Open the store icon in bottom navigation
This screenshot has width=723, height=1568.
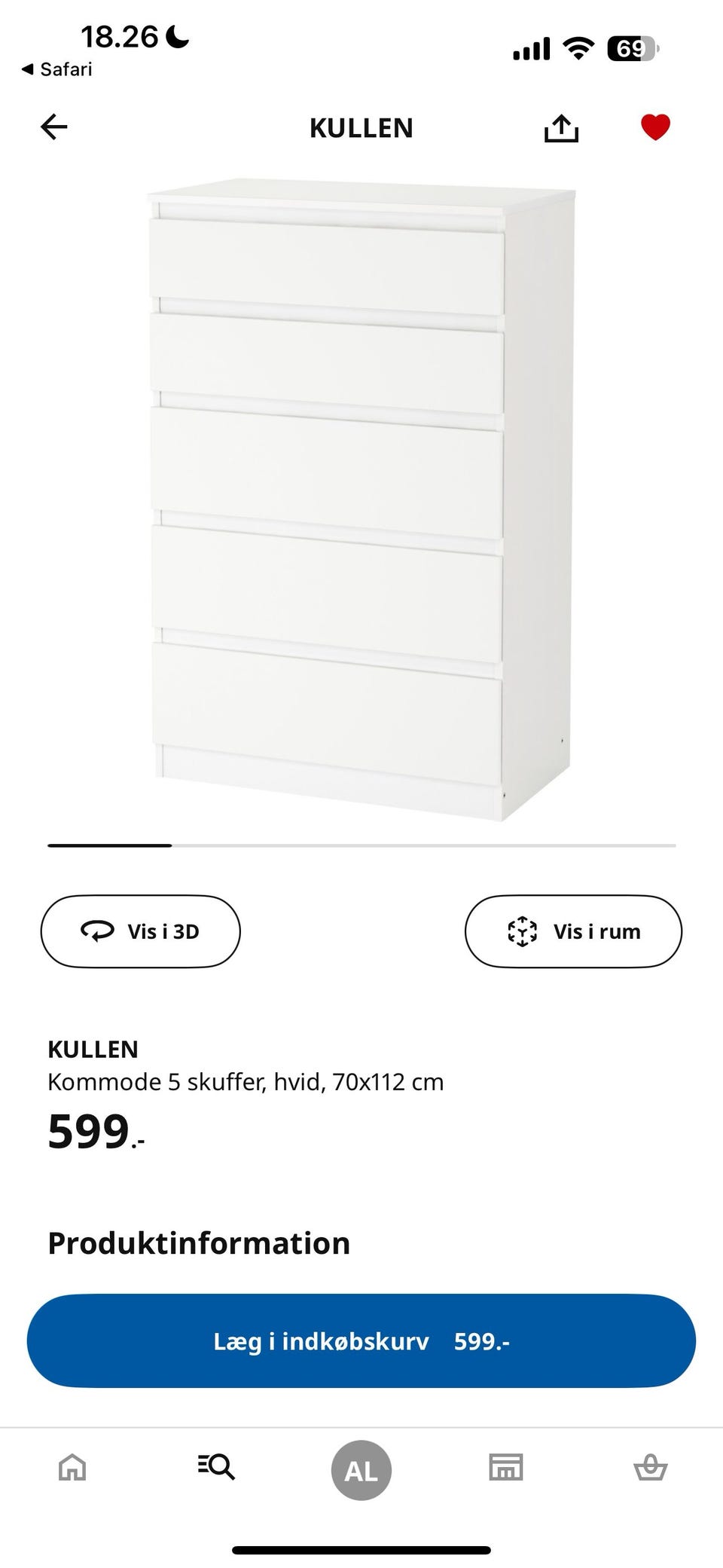point(506,1468)
